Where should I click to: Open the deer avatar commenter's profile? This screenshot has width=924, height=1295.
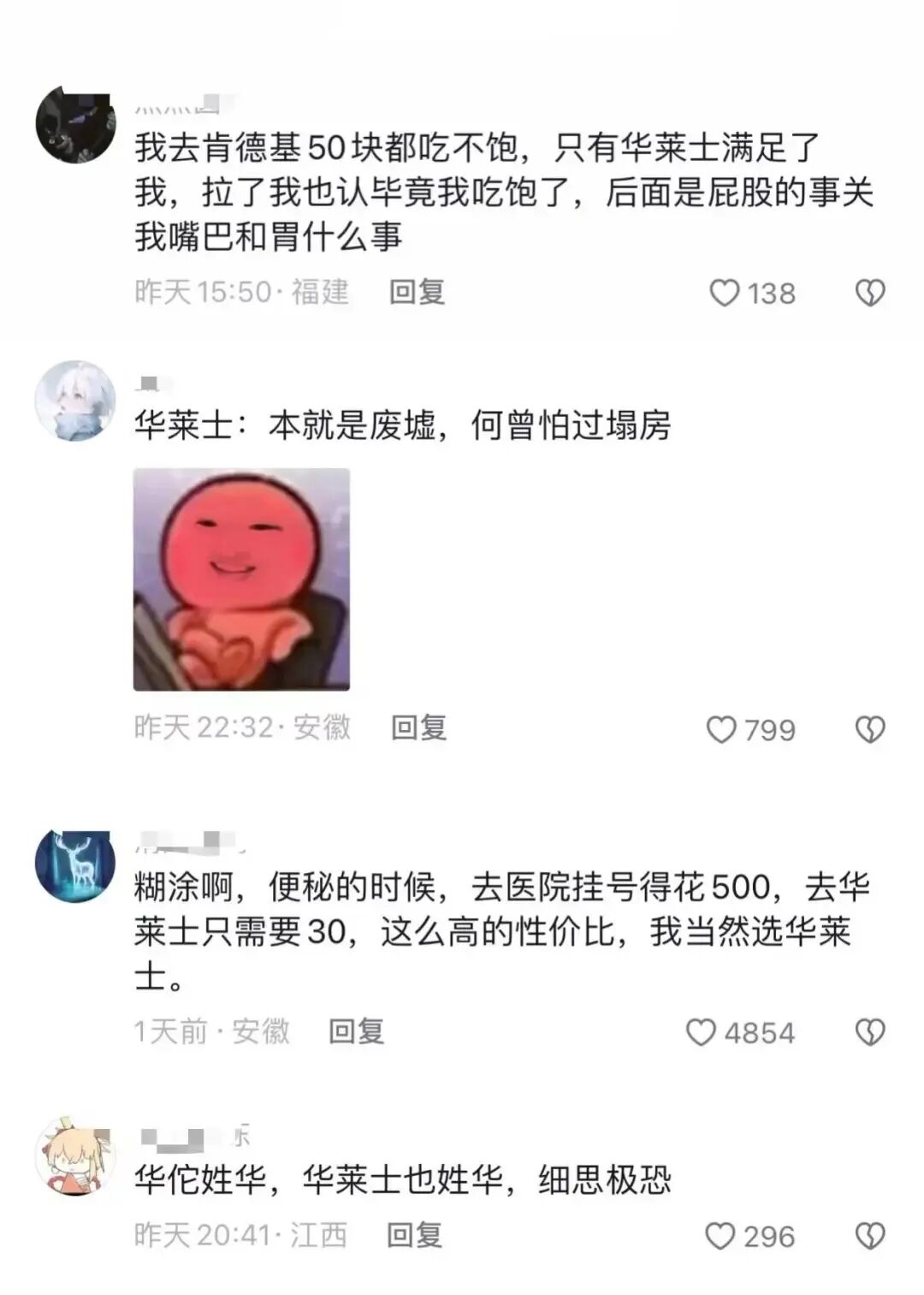coord(75,864)
